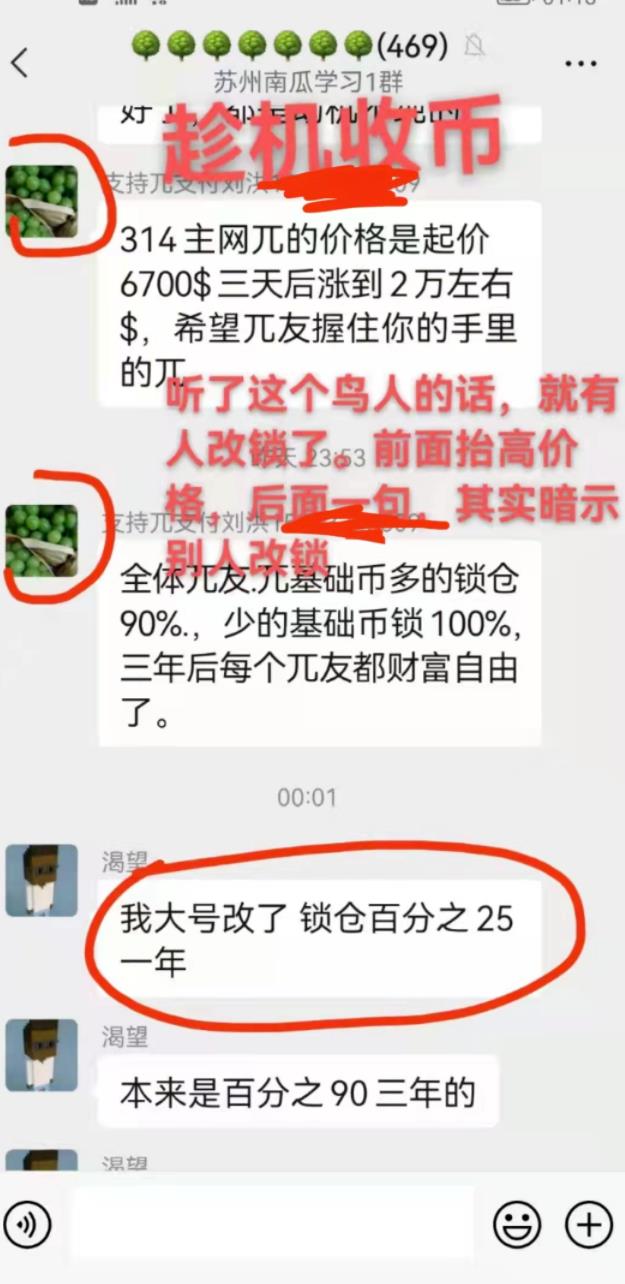Go back to the chat list

coord(20,62)
